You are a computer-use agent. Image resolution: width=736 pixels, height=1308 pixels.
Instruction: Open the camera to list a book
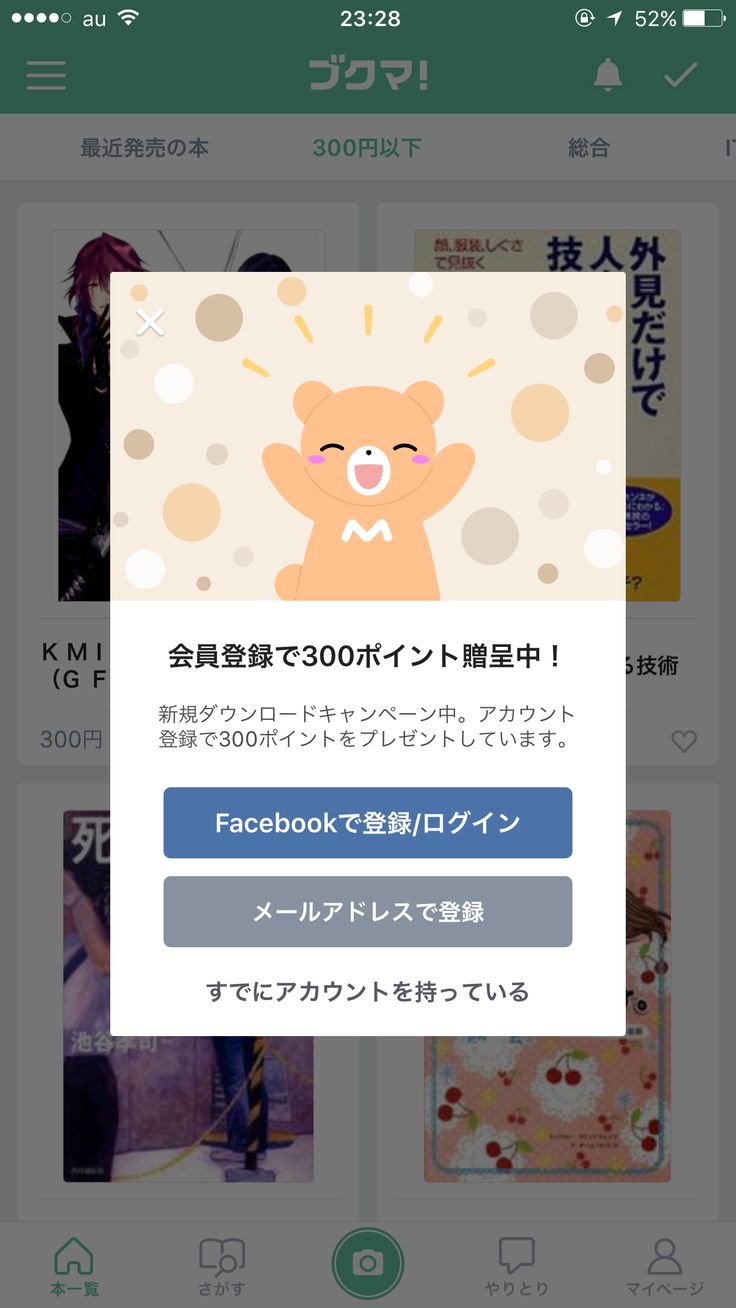click(368, 1262)
